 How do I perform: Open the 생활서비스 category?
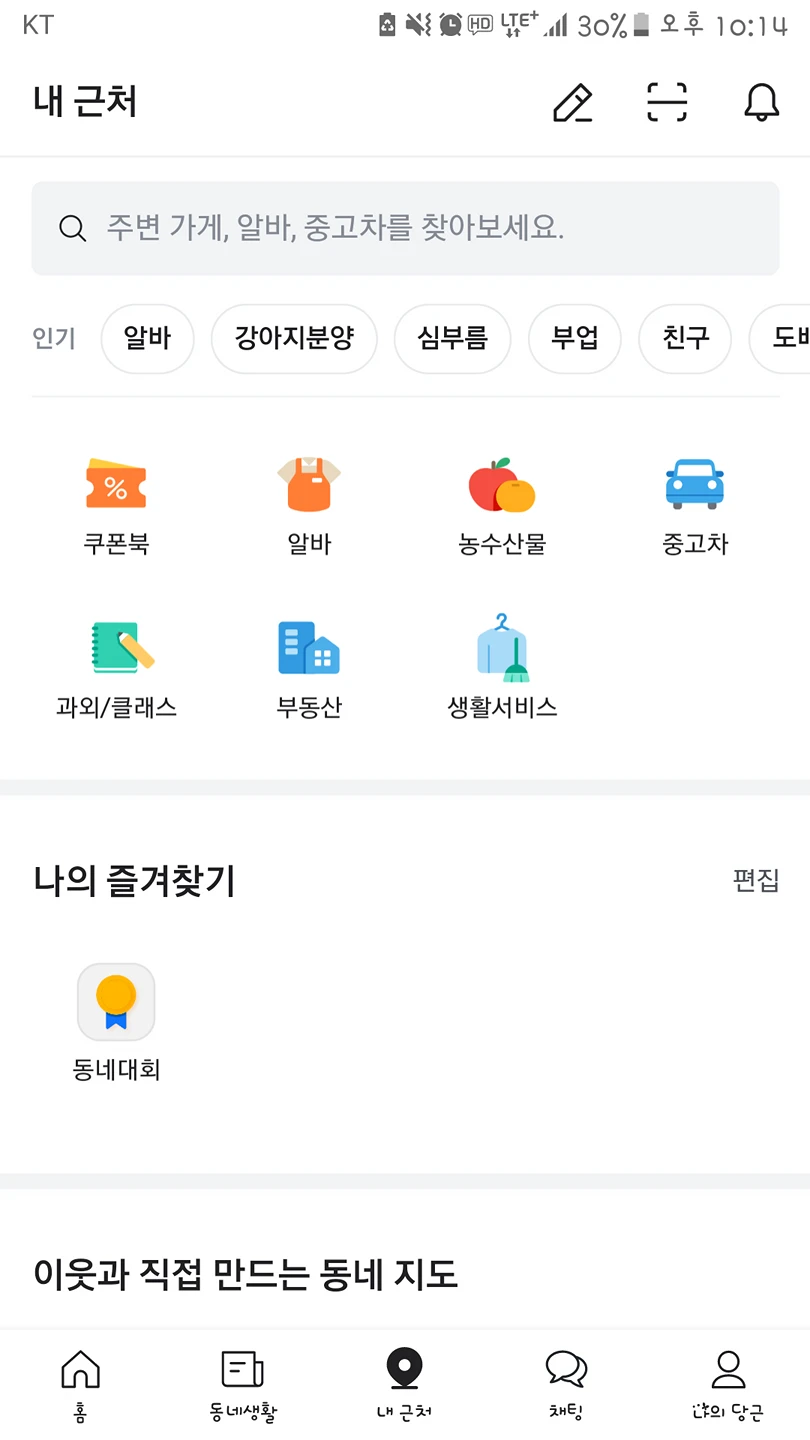(502, 670)
